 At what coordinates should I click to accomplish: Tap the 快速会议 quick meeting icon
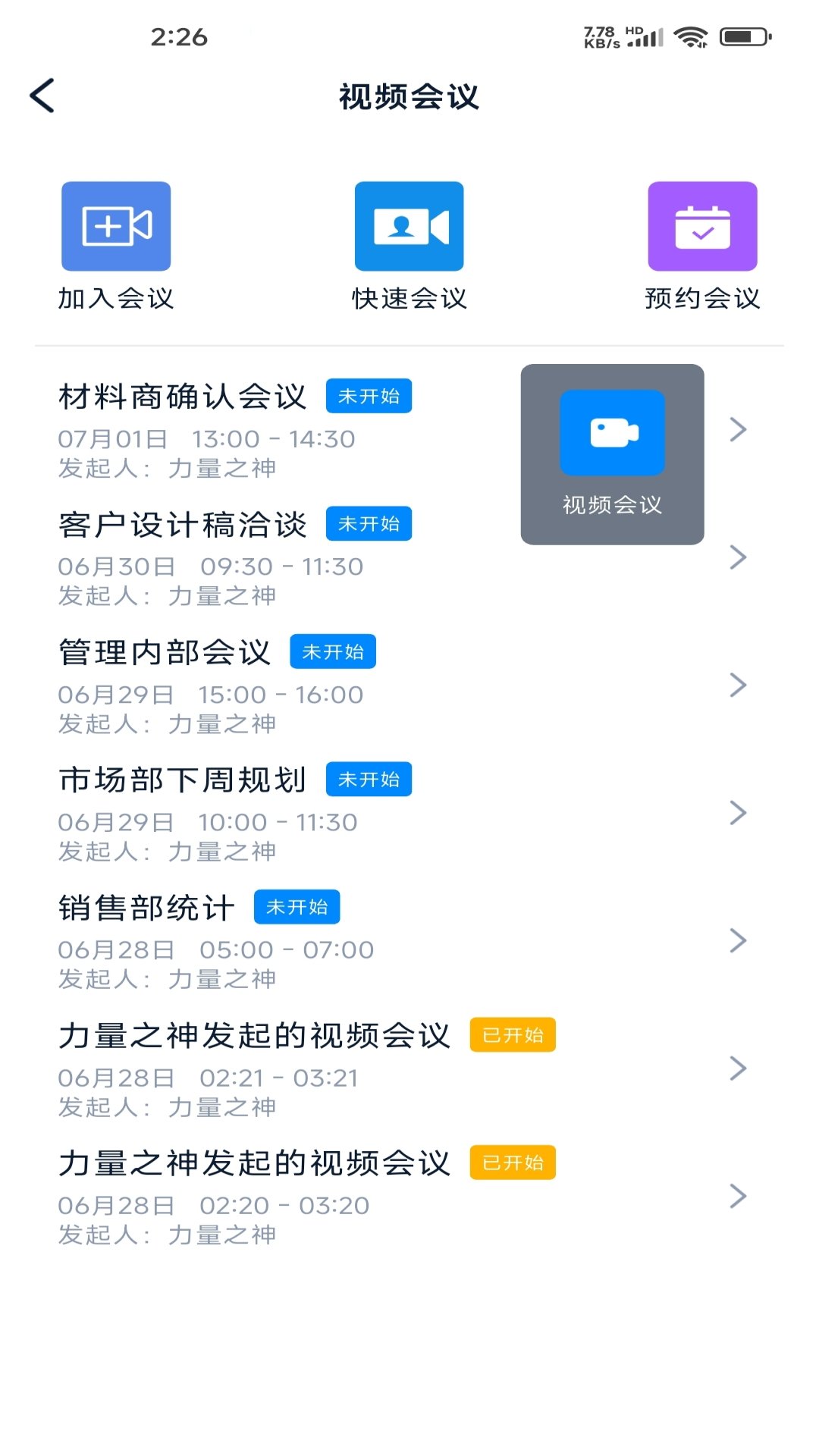(409, 225)
